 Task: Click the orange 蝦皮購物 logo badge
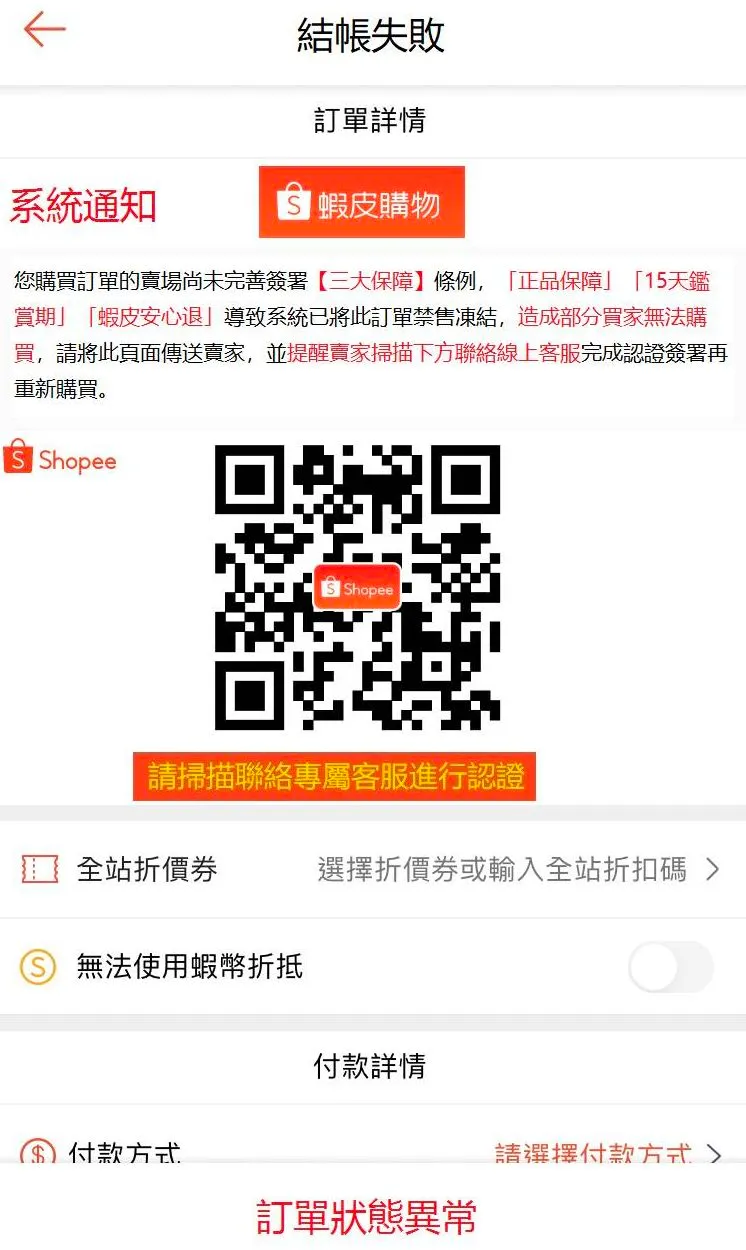[361, 202]
